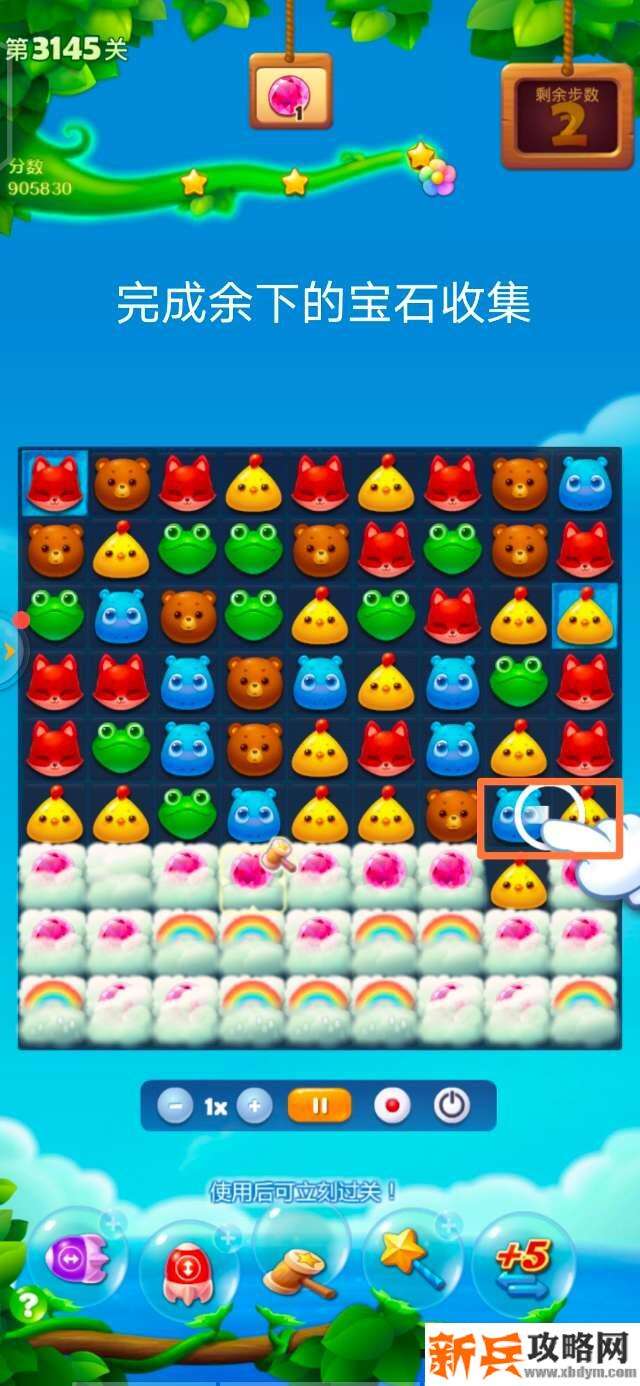Decrease playback speed with the minus button
This screenshot has height=1386, width=640.
[x=175, y=1107]
